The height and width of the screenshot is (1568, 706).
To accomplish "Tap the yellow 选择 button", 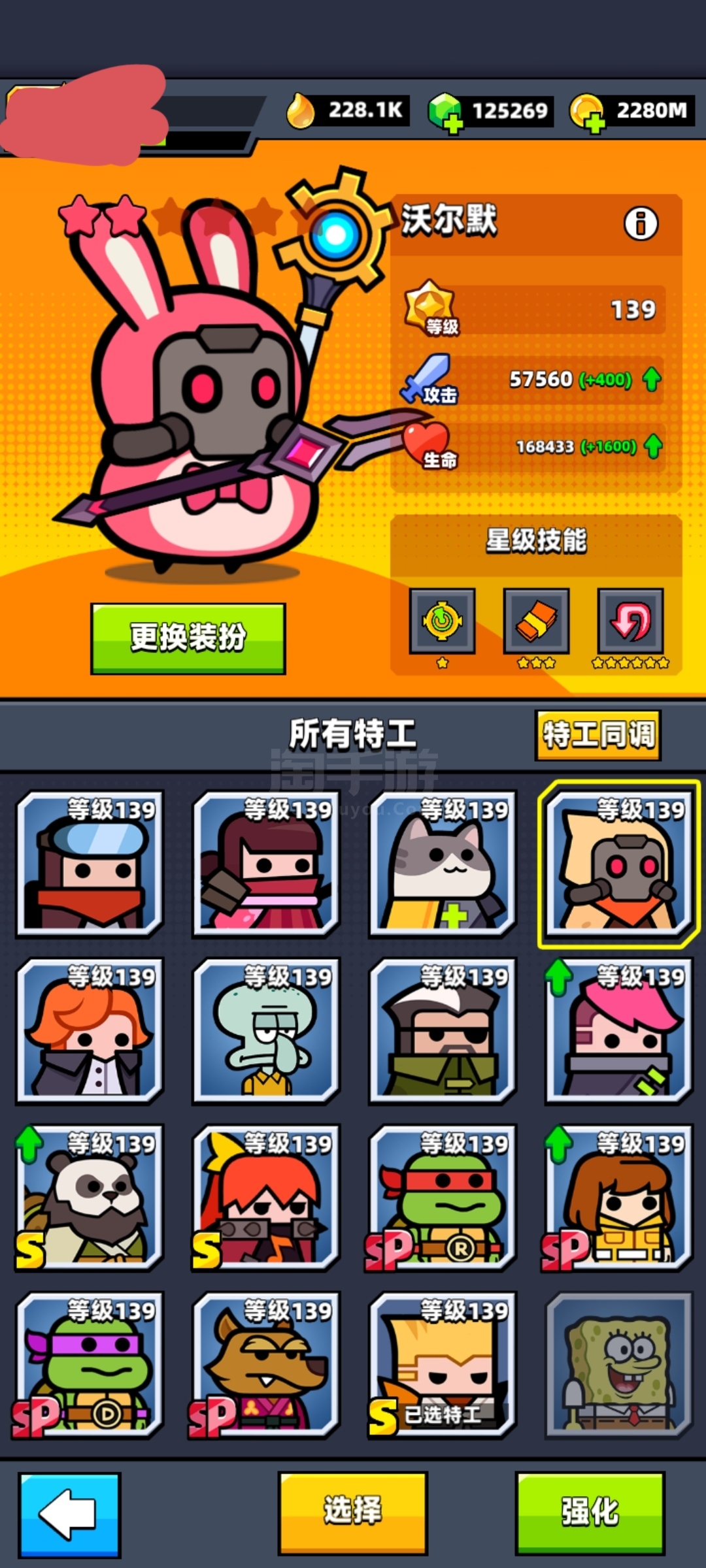I will click(353, 1512).
